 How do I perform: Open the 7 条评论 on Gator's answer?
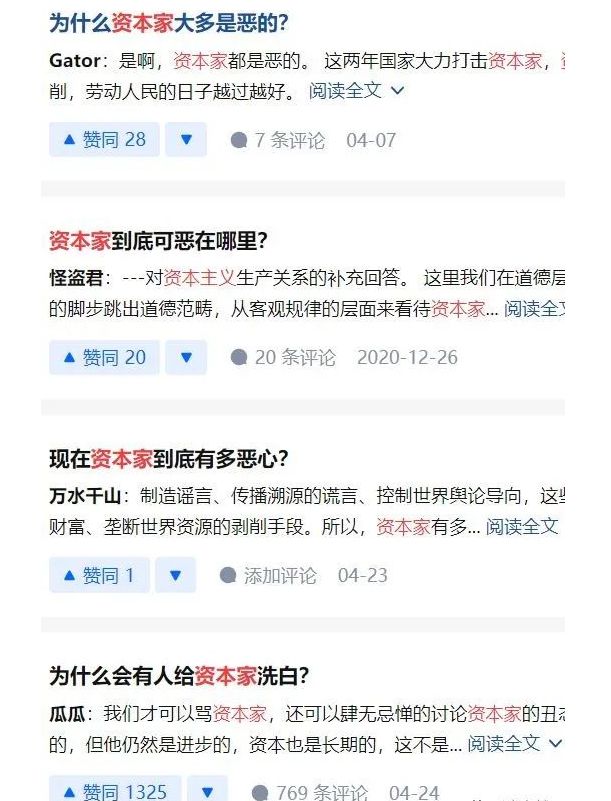click(x=278, y=140)
